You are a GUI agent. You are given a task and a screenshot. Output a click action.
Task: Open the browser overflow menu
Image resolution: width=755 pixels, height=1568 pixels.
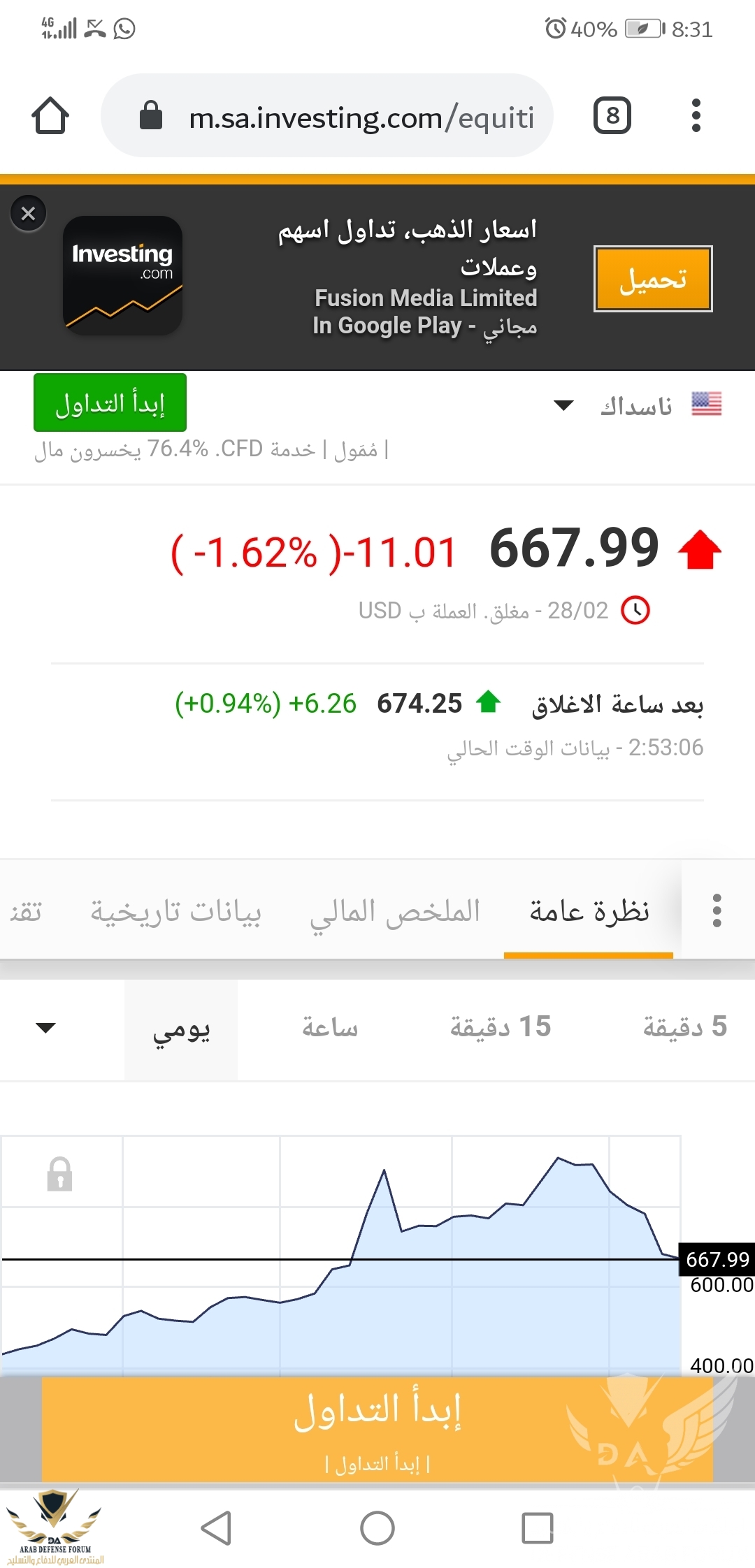[x=696, y=116]
